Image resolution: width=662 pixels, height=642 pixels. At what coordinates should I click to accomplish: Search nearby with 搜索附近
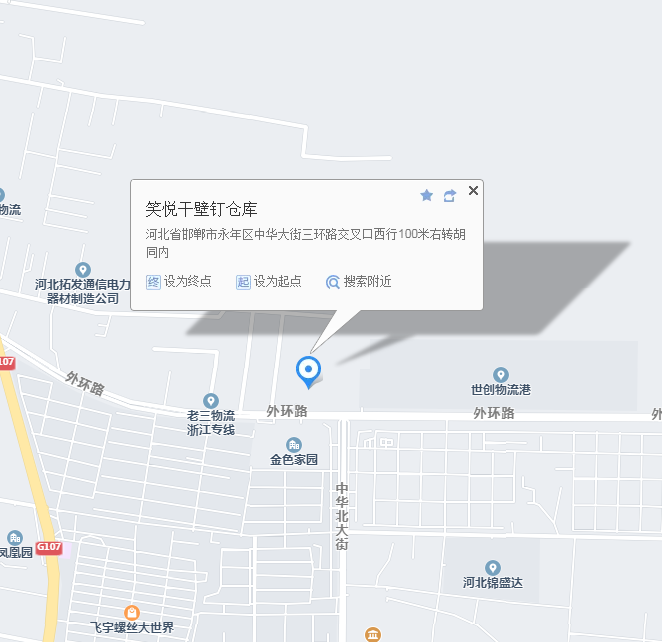(359, 282)
